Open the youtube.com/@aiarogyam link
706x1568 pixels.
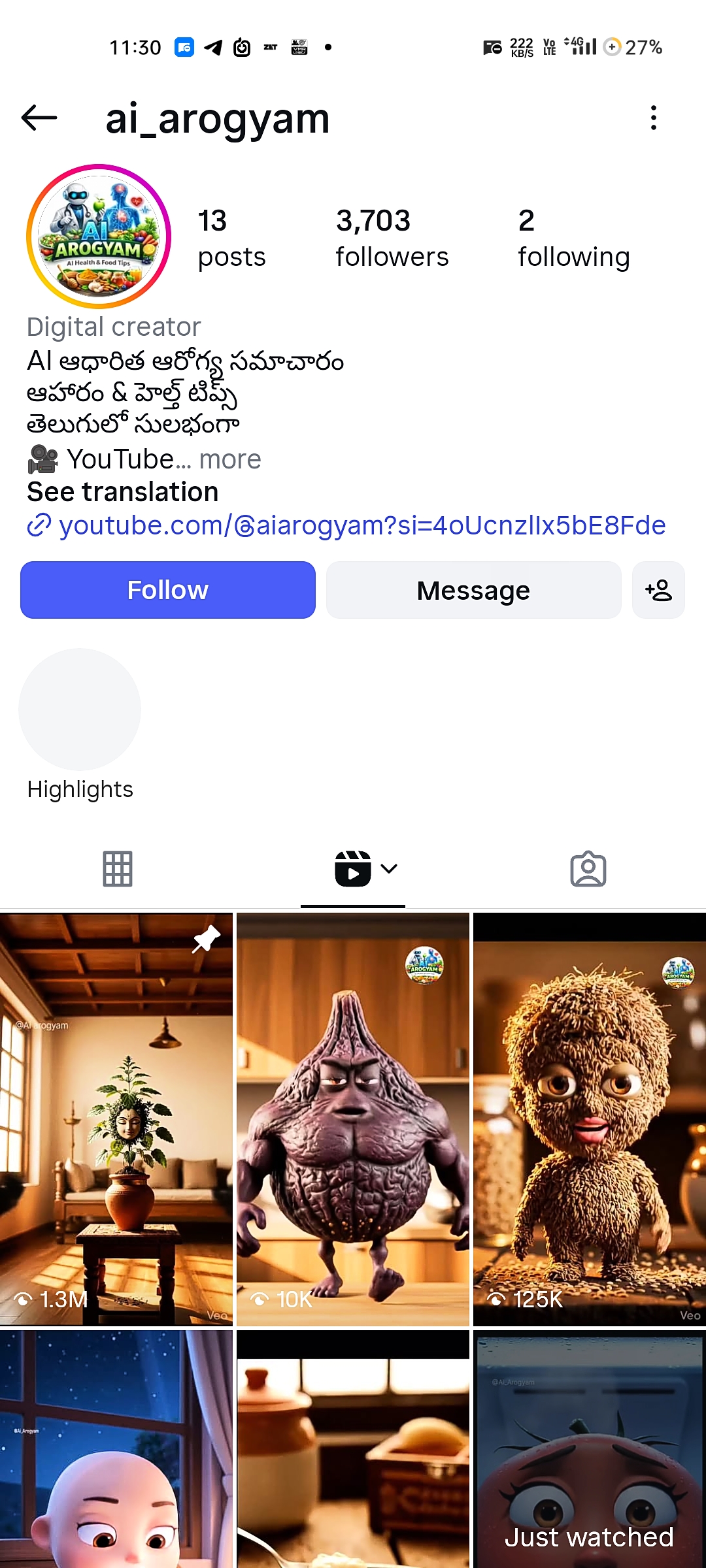pyautogui.click(x=361, y=525)
